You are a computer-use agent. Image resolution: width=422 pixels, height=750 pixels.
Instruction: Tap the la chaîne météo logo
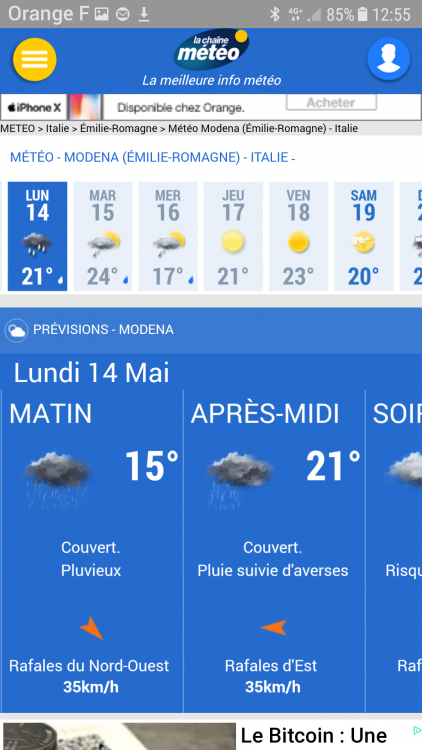pos(211,49)
